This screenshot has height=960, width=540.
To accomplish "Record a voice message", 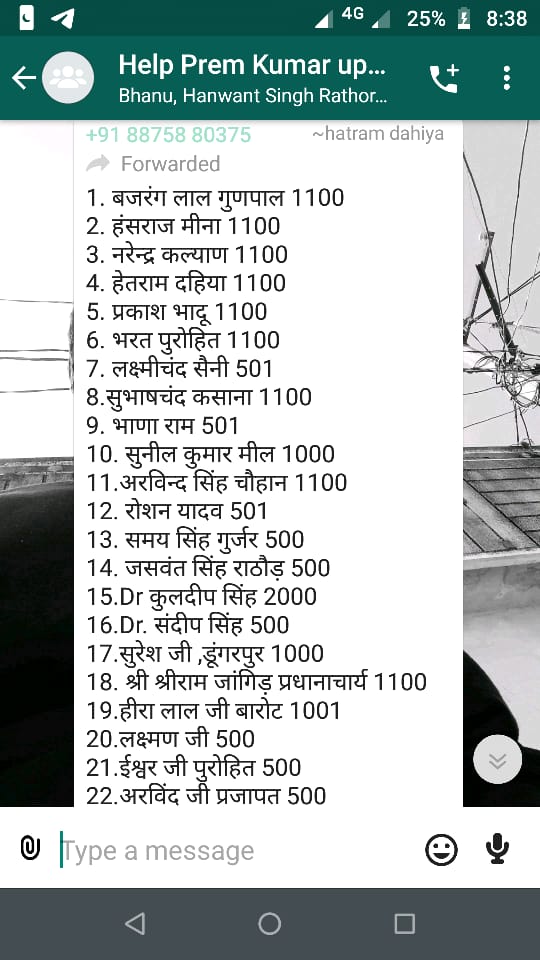I will click(497, 849).
